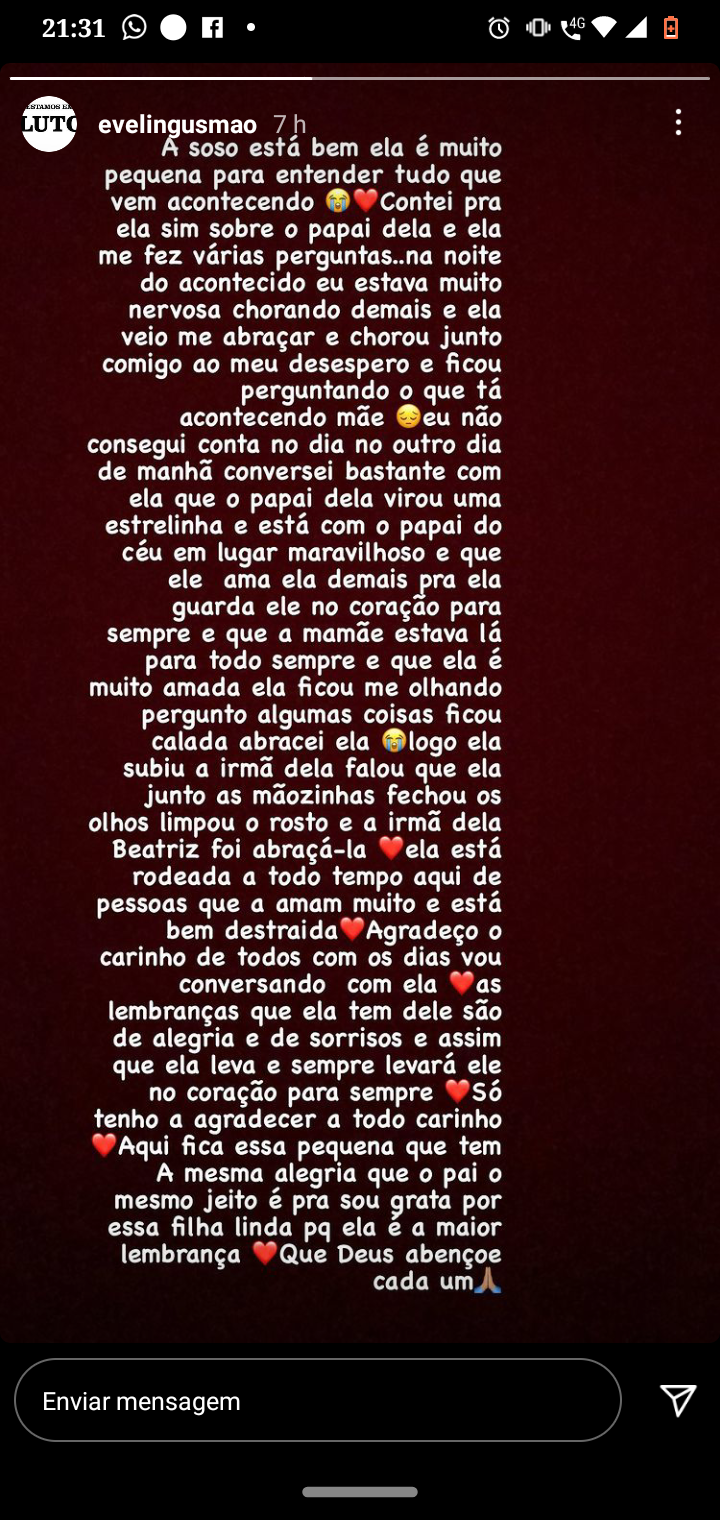Open evelingusmao's profile picture
Screen dimensions: 720x1520
coord(49,124)
